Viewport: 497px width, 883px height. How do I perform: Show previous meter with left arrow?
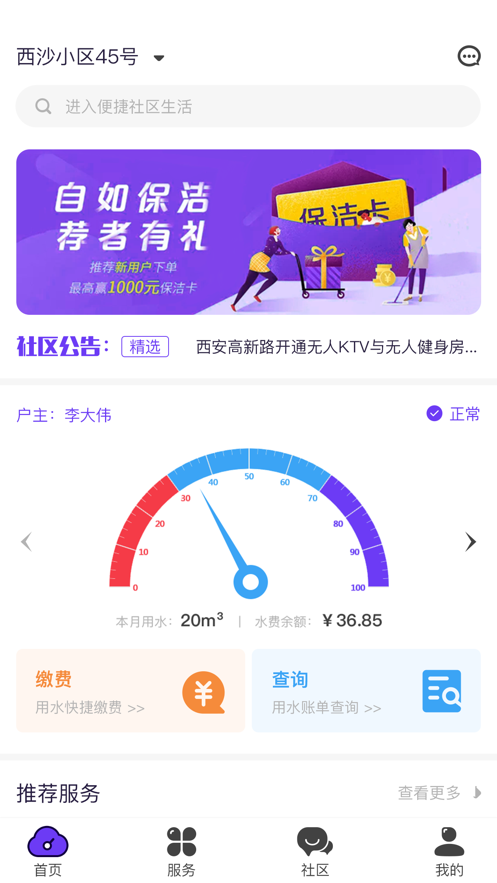click(x=26, y=542)
